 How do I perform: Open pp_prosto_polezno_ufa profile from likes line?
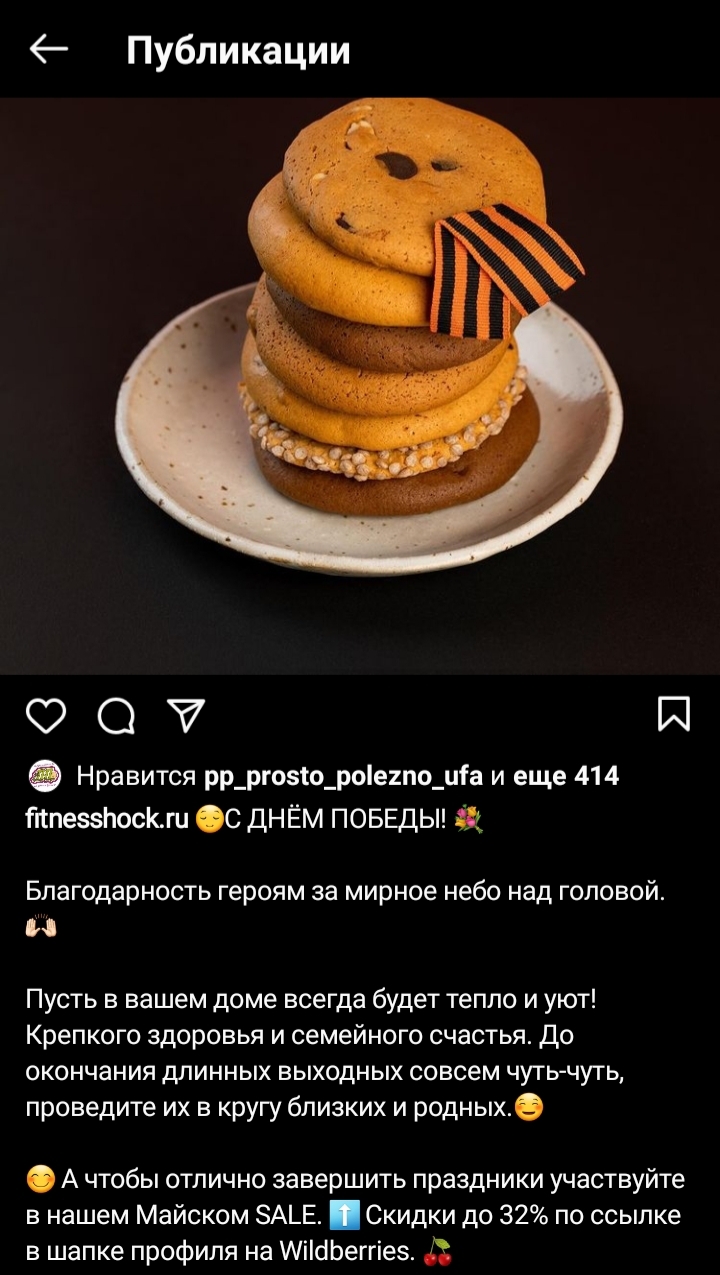pyautogui.click(x=343, y=776)
